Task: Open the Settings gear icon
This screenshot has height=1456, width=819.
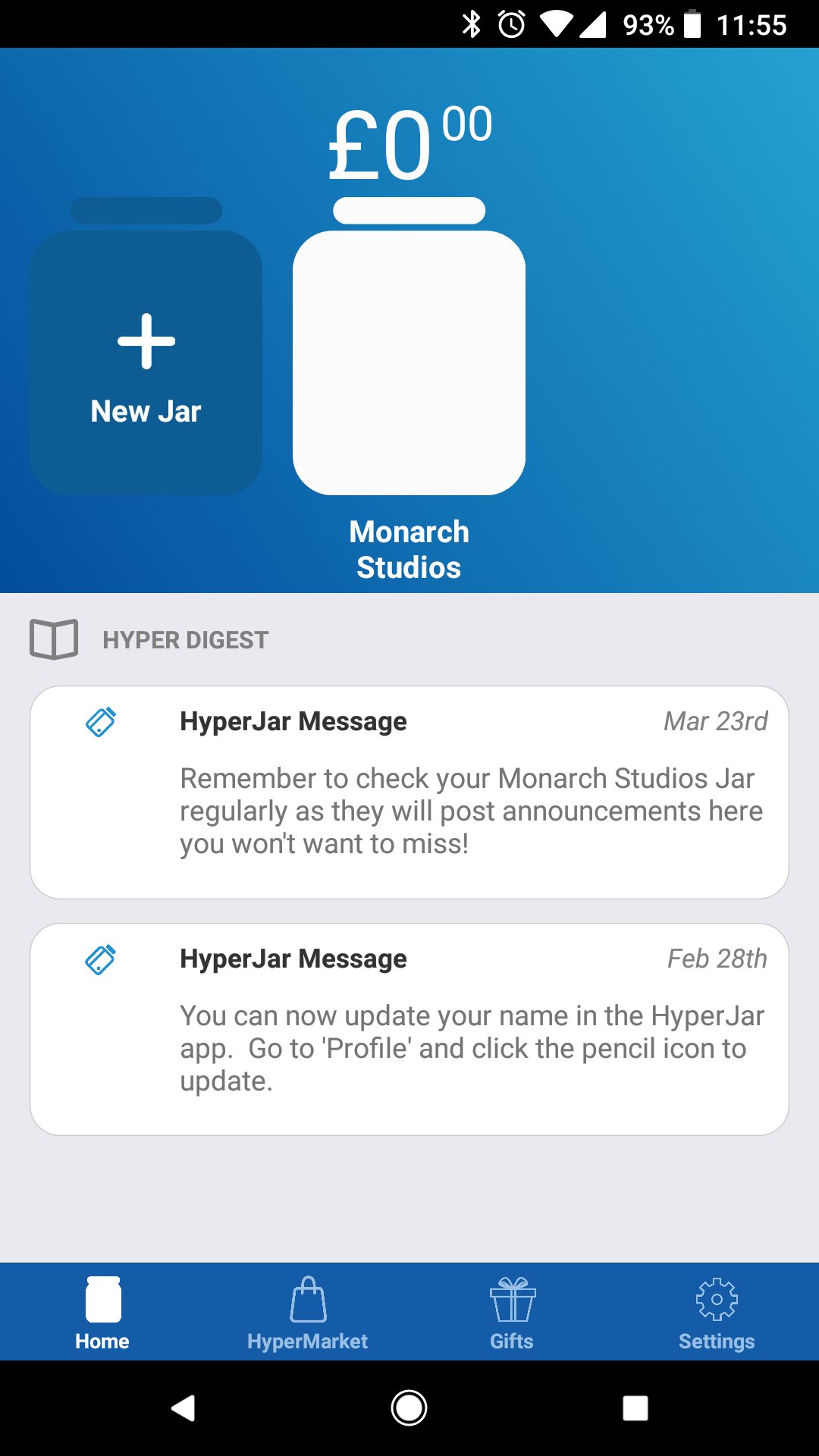Action: tap(716, 1298)
